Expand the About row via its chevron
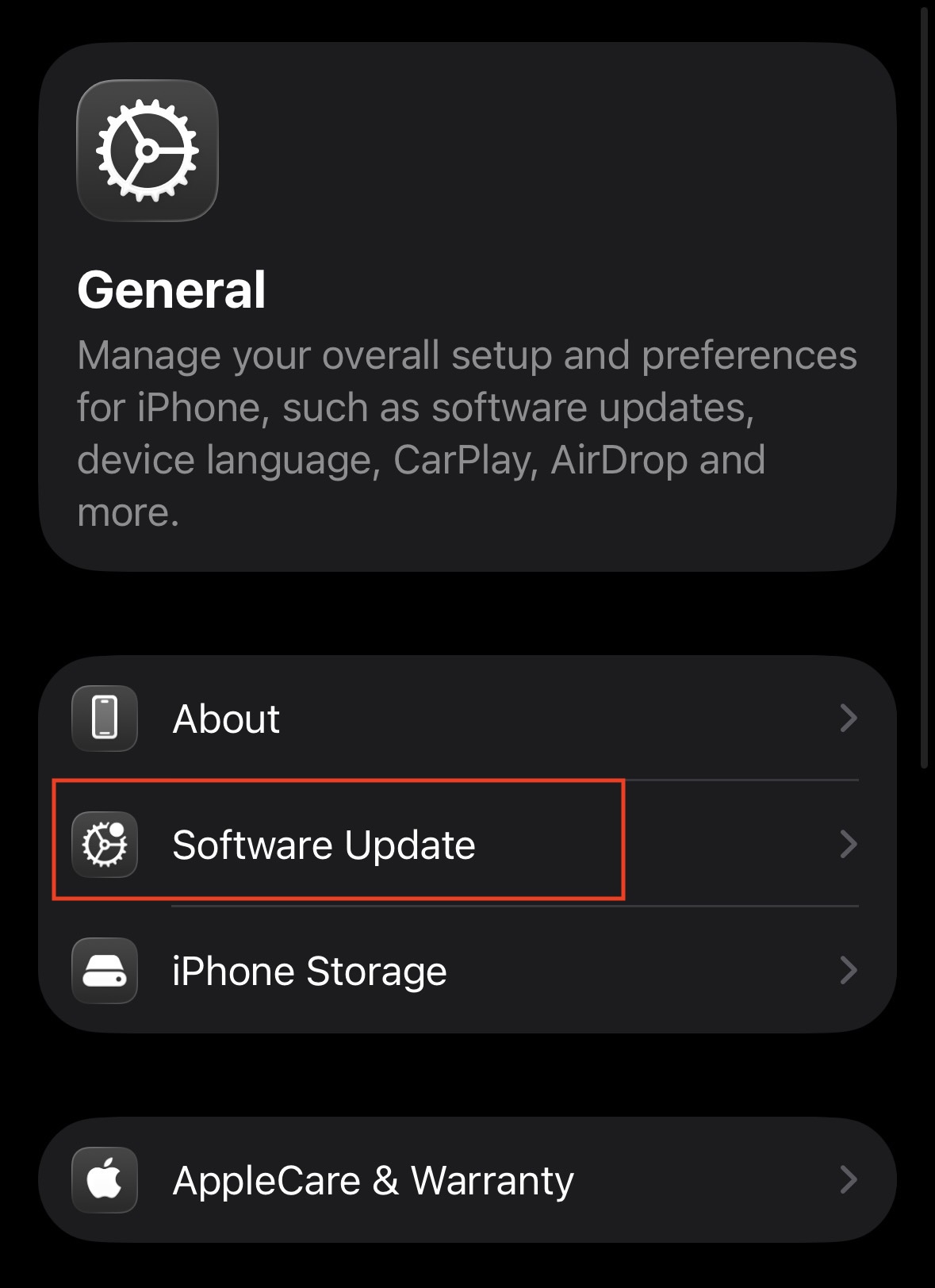This screenshot has height=1288, width=935. [x=849, y=719]
